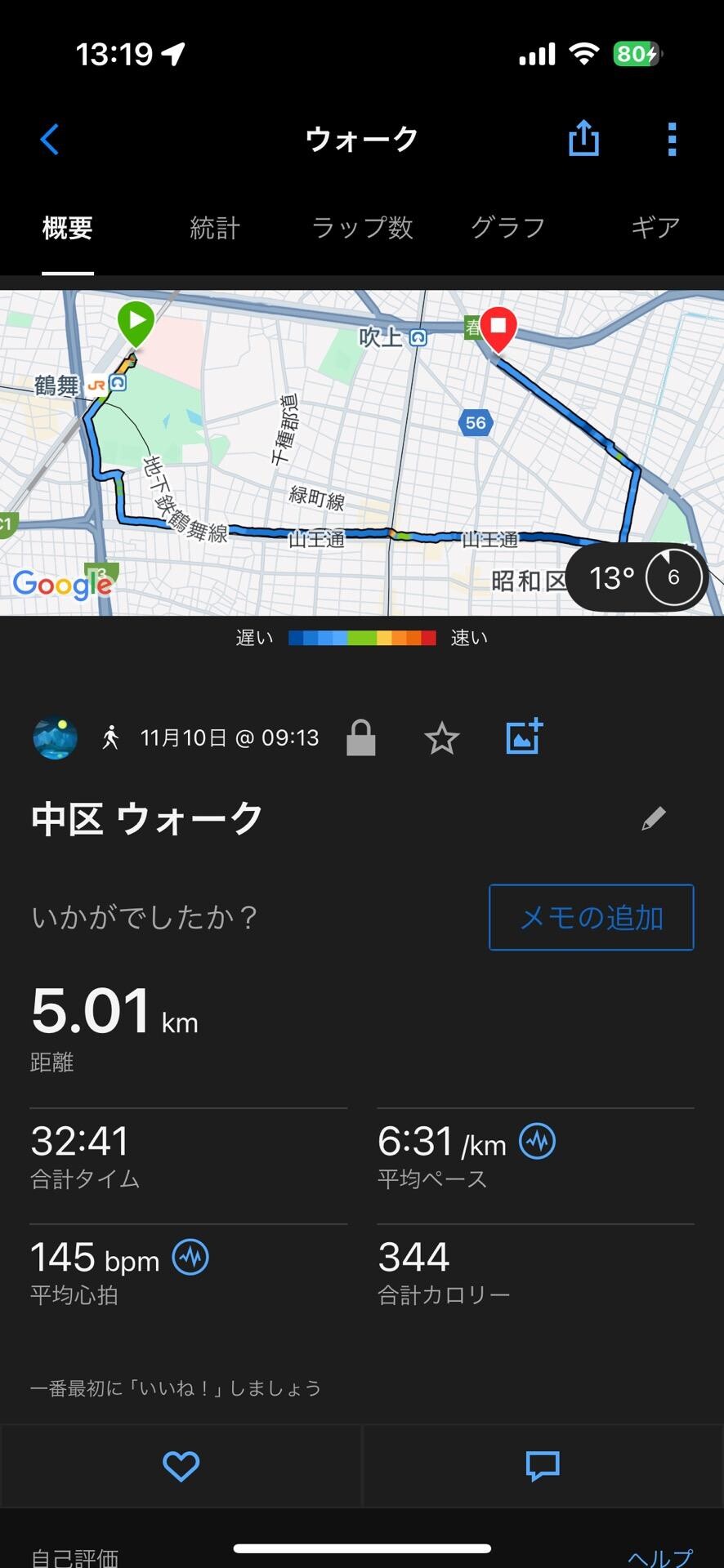The image size is (724, 1568).
Task: Tap the profile avatar thumbnail
Action: coord(54,737)
